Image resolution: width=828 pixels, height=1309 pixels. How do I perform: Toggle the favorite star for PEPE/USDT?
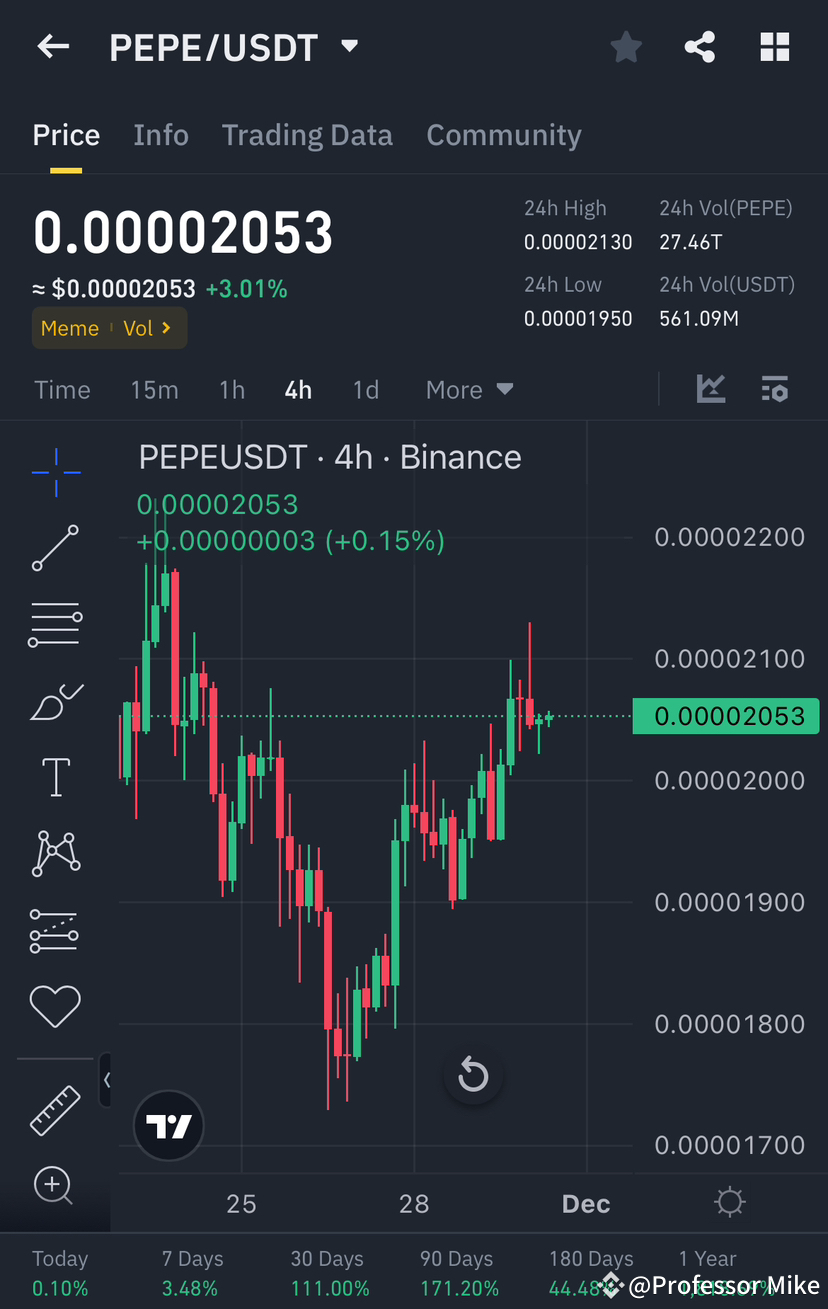click(626, 46)
